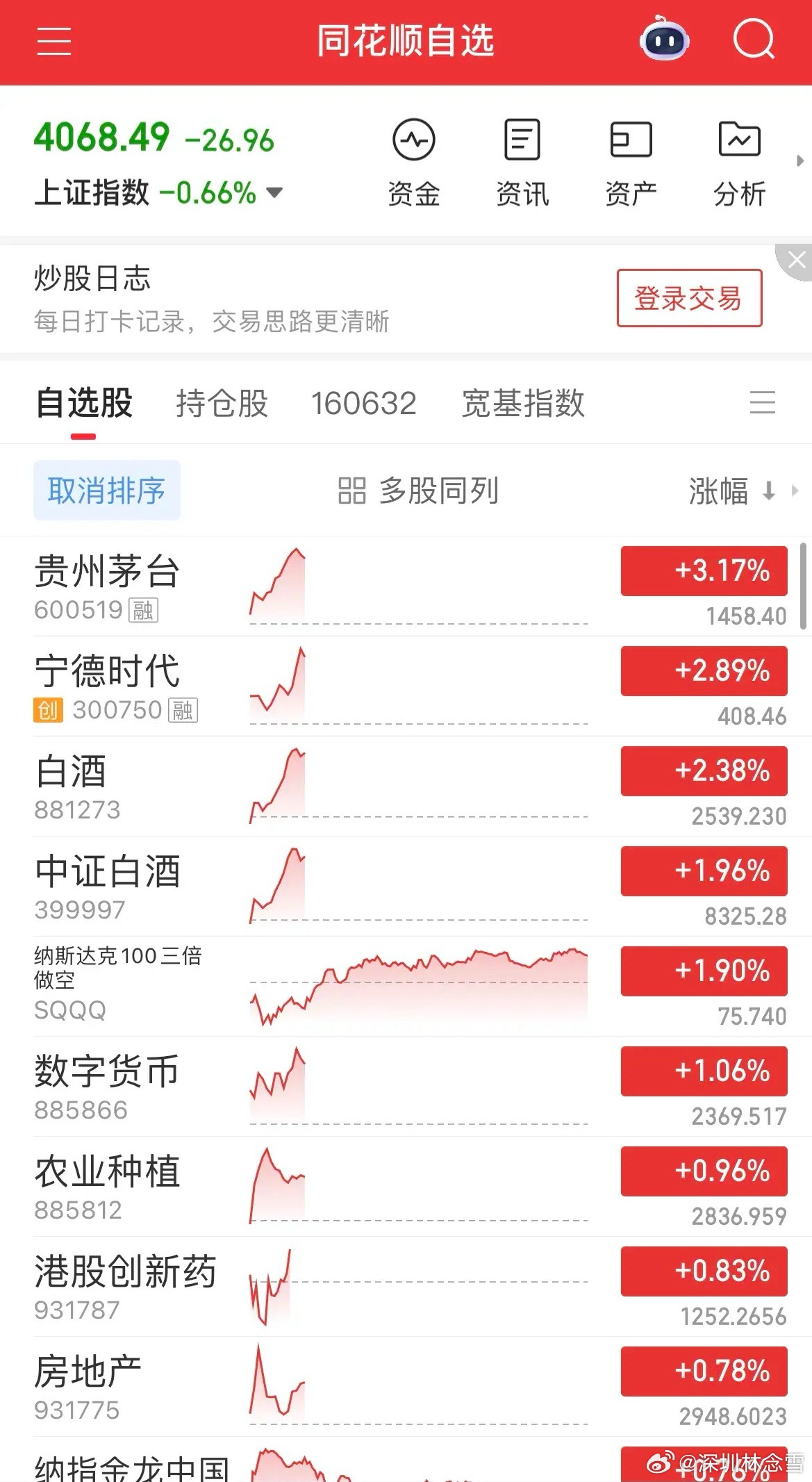
Task: Expand the 上证指数 index dropdown
Action: pos(275,192)
